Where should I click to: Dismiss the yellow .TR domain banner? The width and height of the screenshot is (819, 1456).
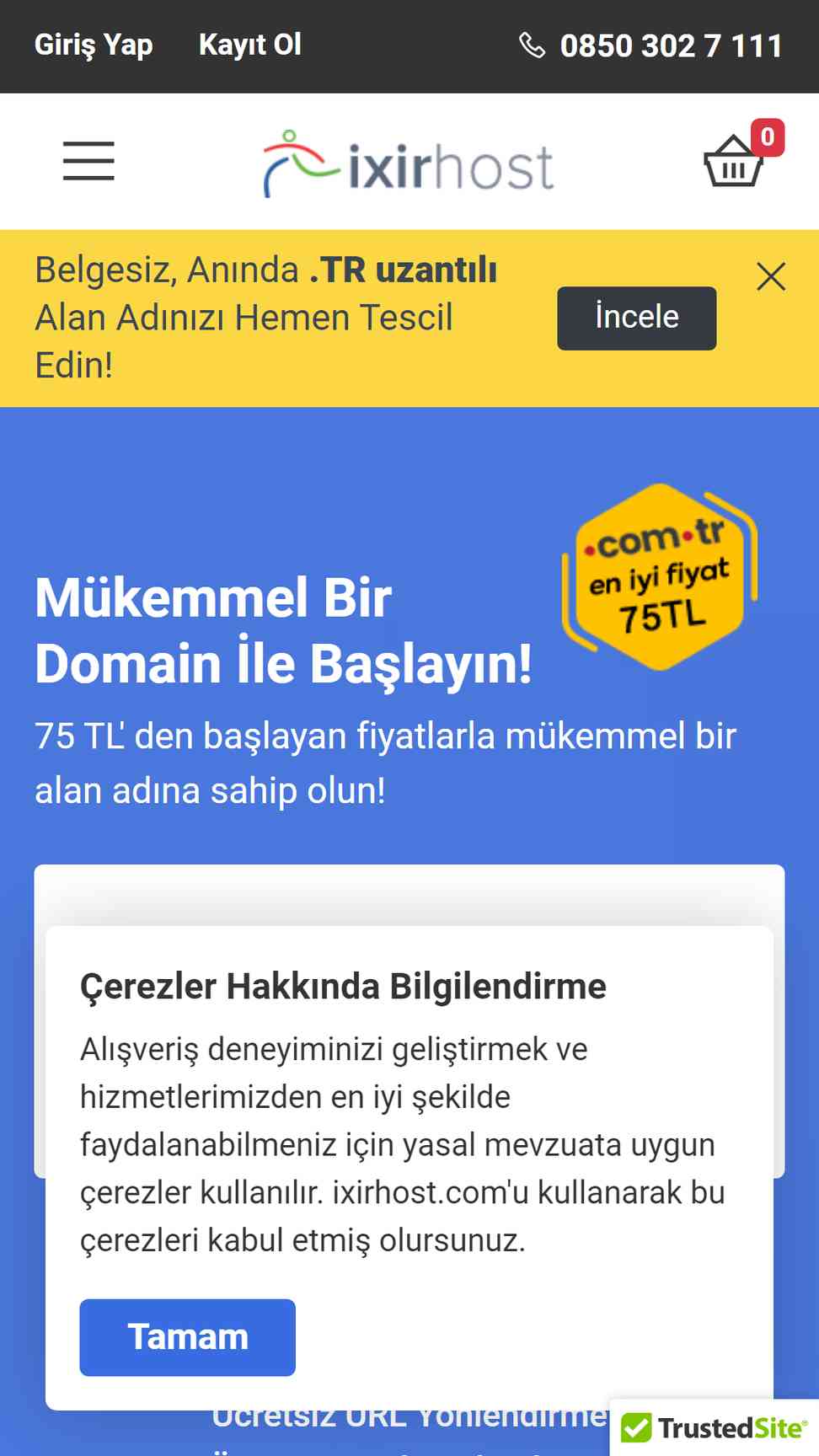pos(771,276)
